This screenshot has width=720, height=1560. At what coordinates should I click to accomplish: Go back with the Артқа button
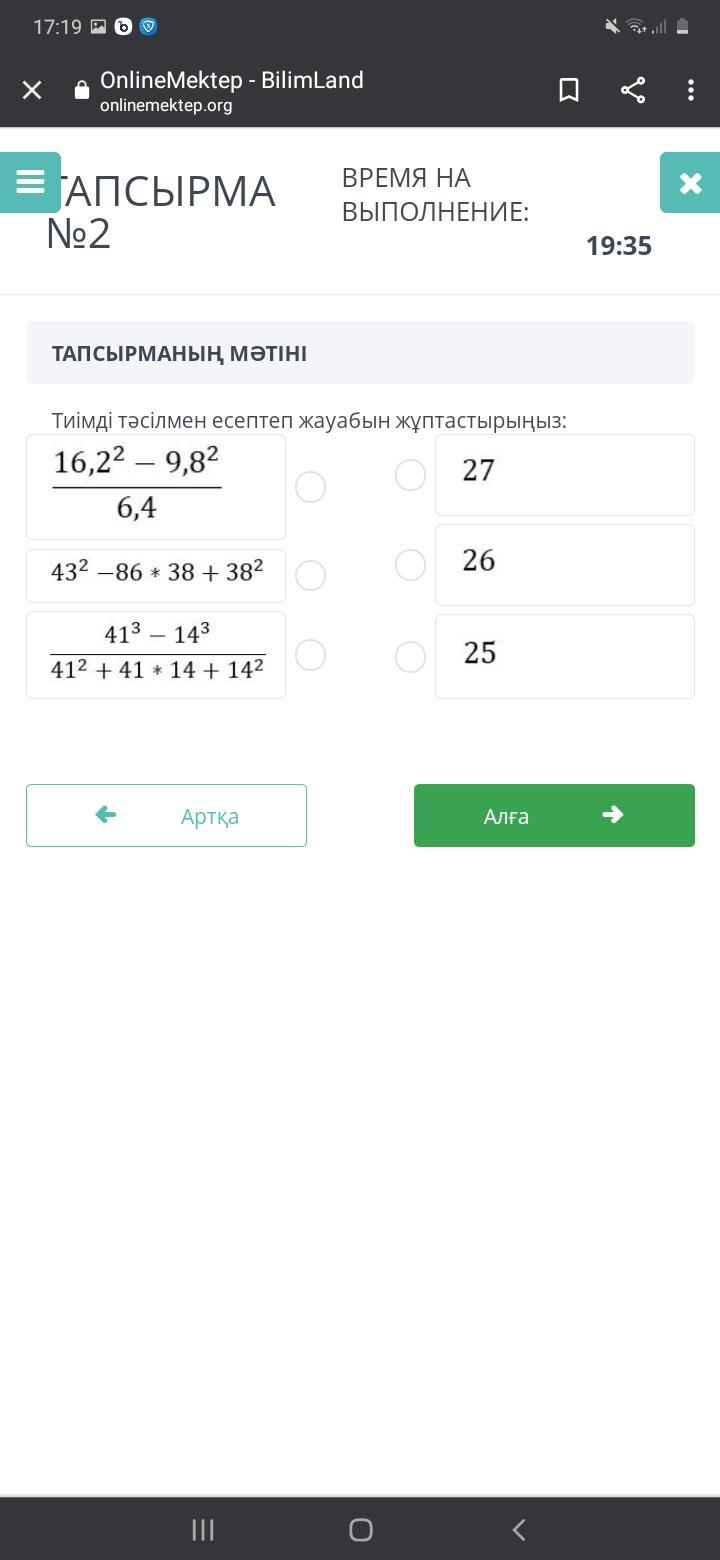(166, 816)
